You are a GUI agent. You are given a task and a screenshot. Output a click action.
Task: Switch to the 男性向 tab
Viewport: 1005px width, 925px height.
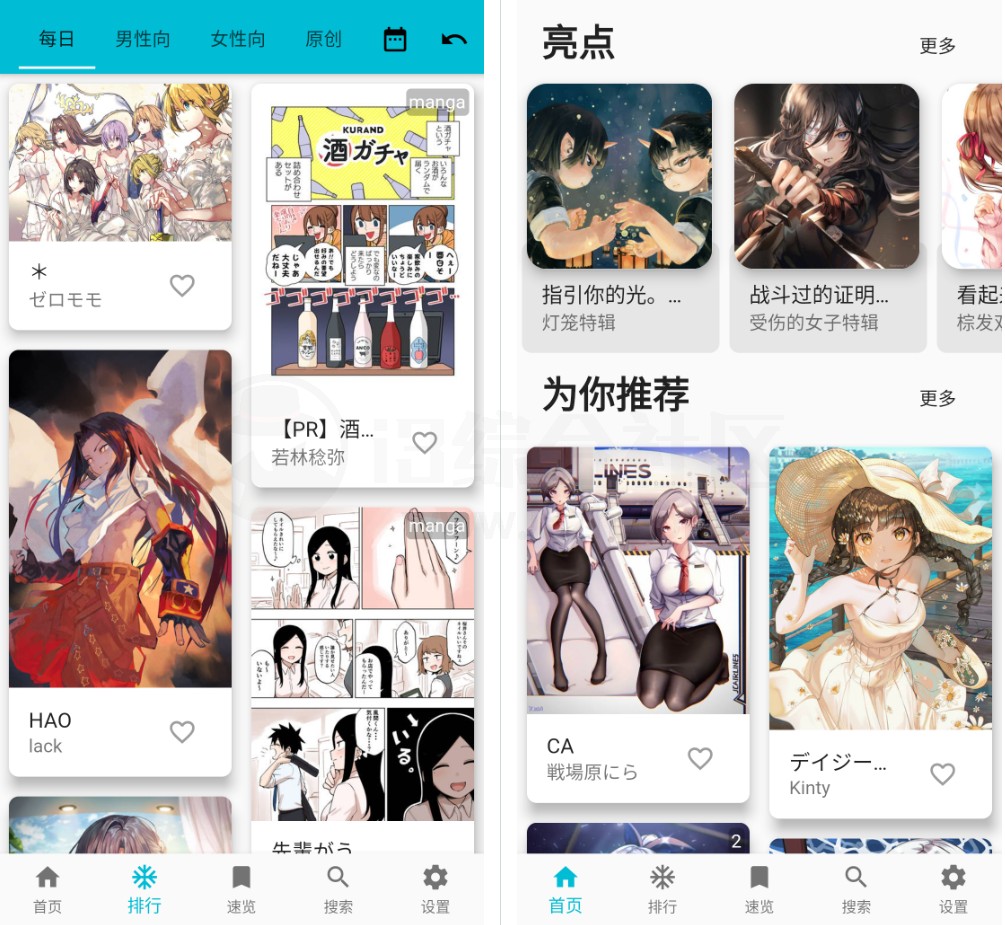142,39
